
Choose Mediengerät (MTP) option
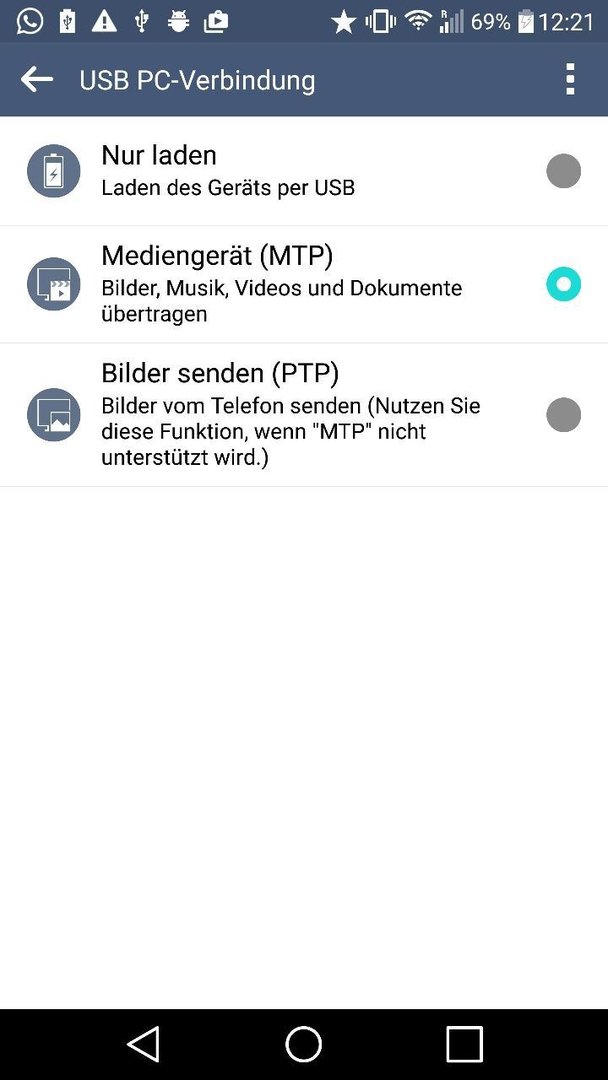pyautogui.click(x=304, y=284)
